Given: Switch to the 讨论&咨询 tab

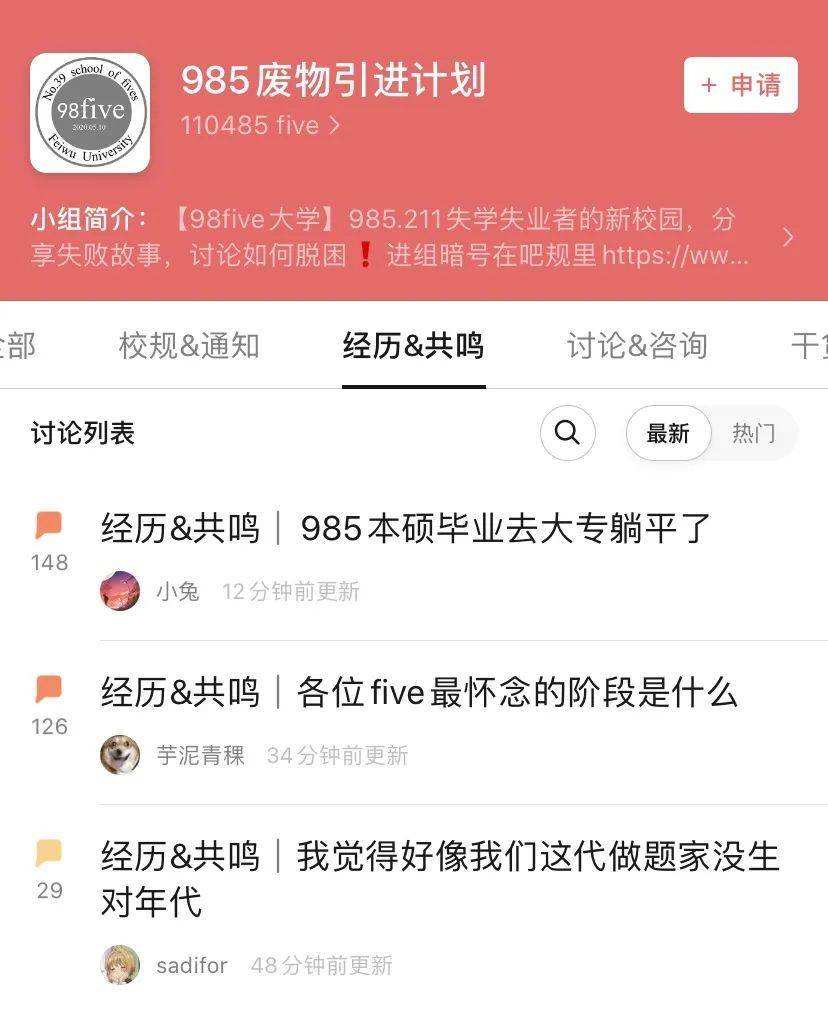Looking at the screenshot, I should tap(637, 346).
